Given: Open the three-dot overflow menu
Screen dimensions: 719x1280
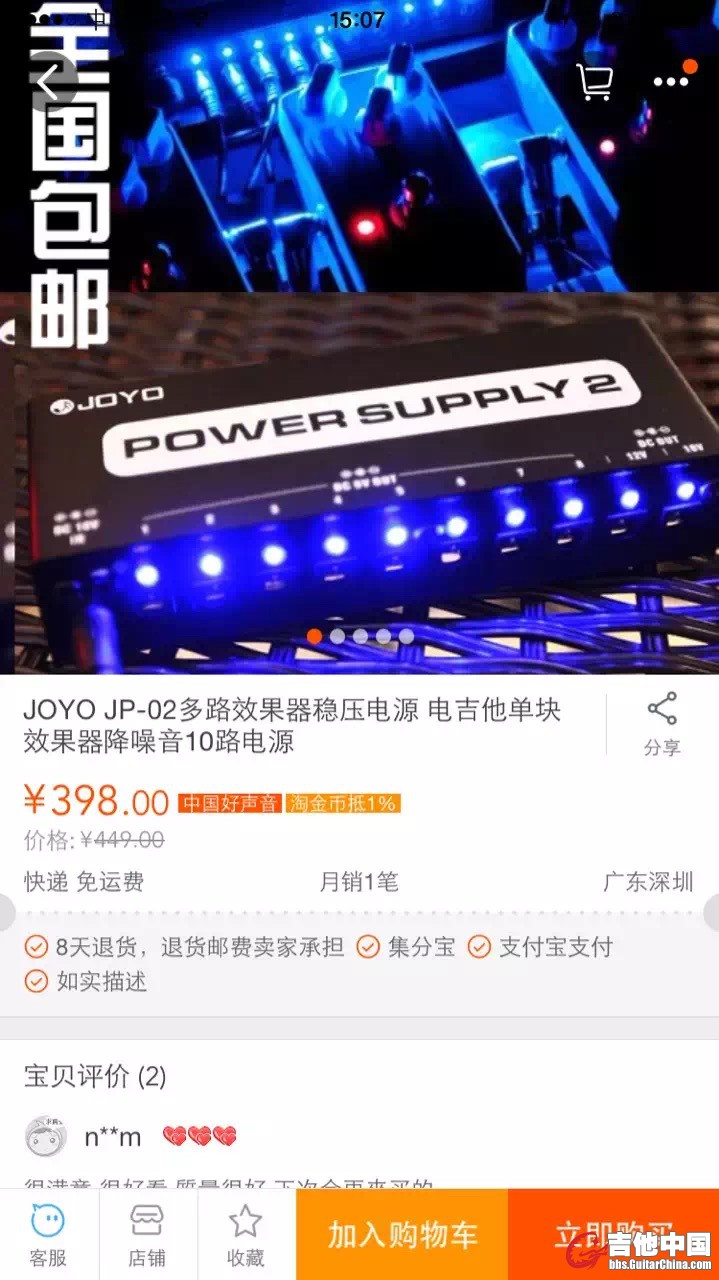Looking at the screenshot, I should [x=670, y=82].
